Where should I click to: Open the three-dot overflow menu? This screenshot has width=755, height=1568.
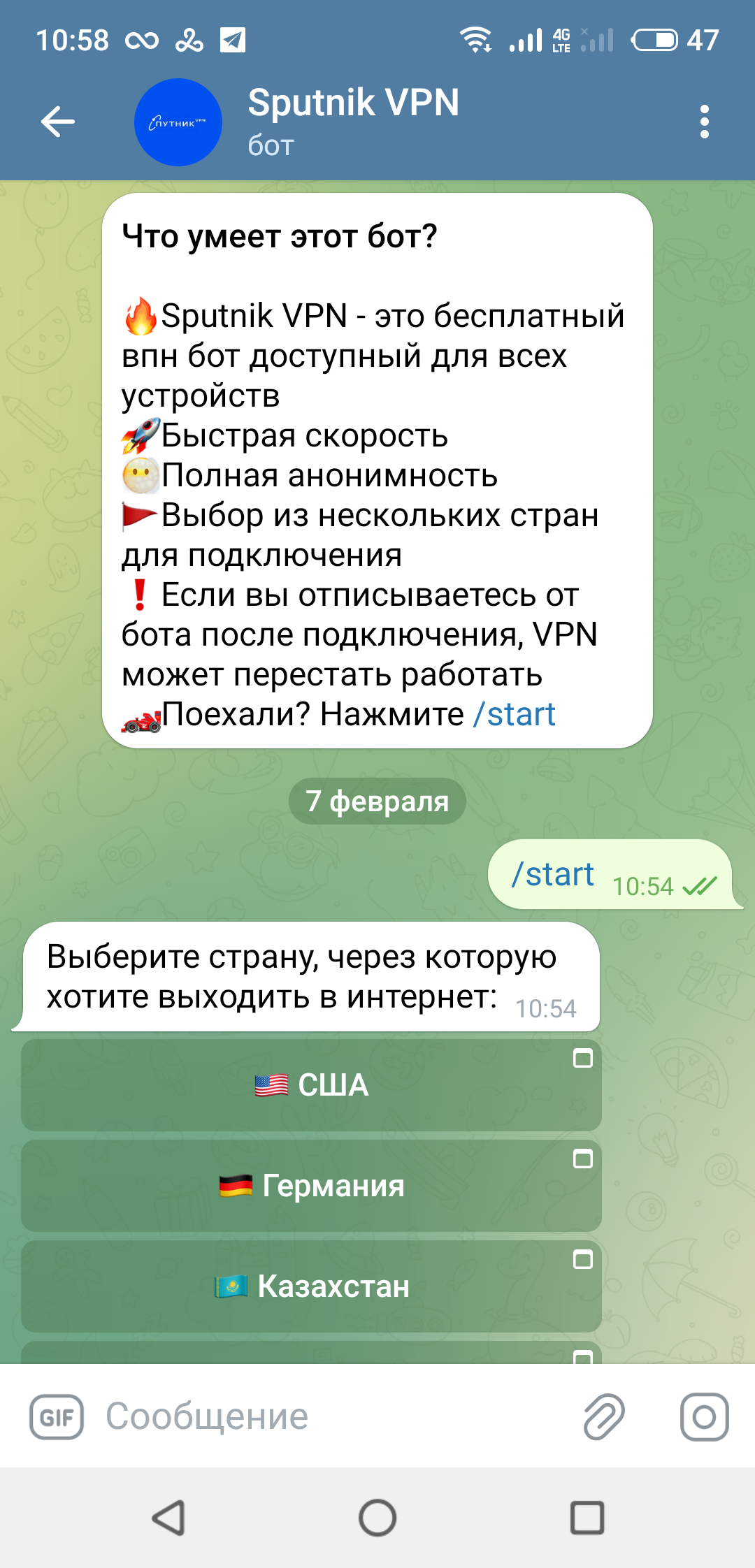[x=704, y=122]
